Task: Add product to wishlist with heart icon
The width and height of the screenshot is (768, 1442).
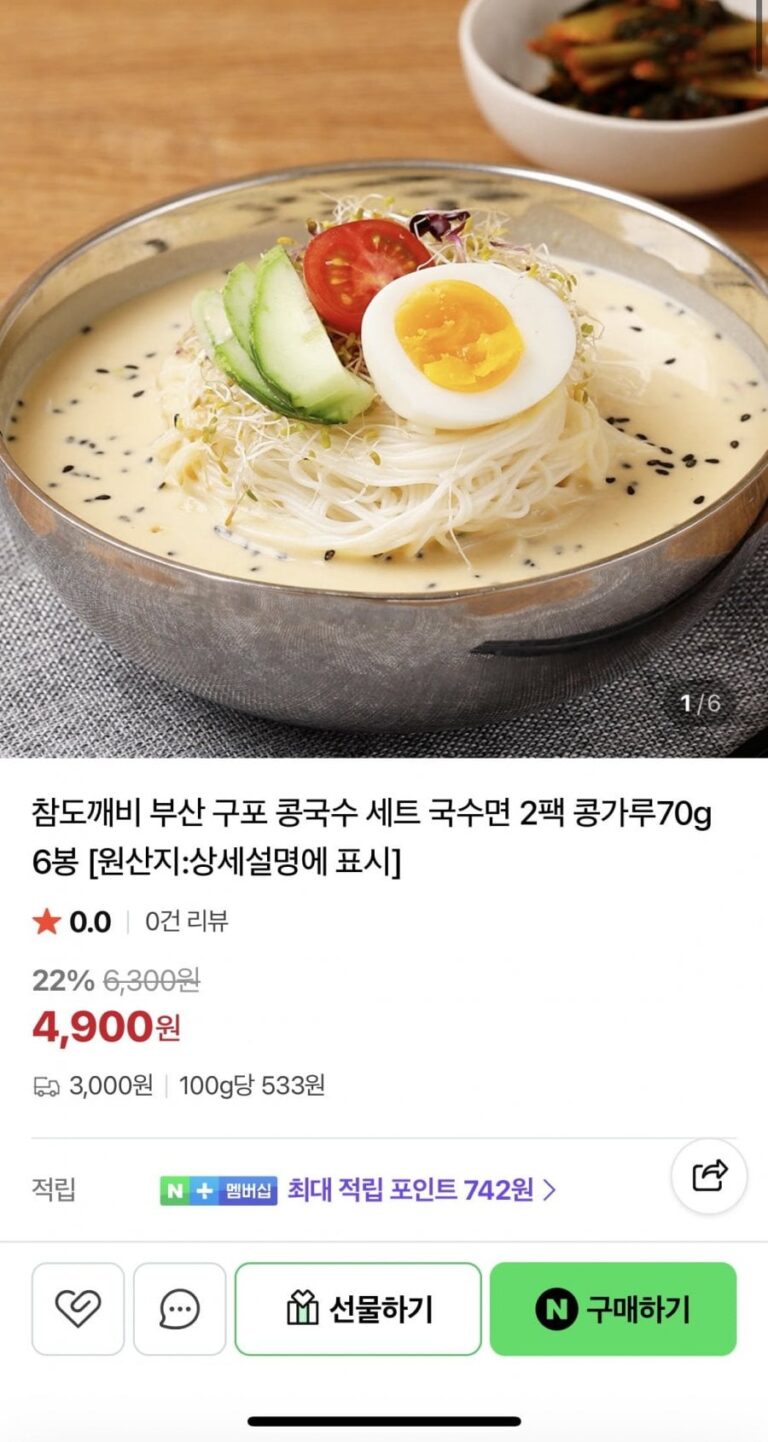Action: pos(78,1309)
